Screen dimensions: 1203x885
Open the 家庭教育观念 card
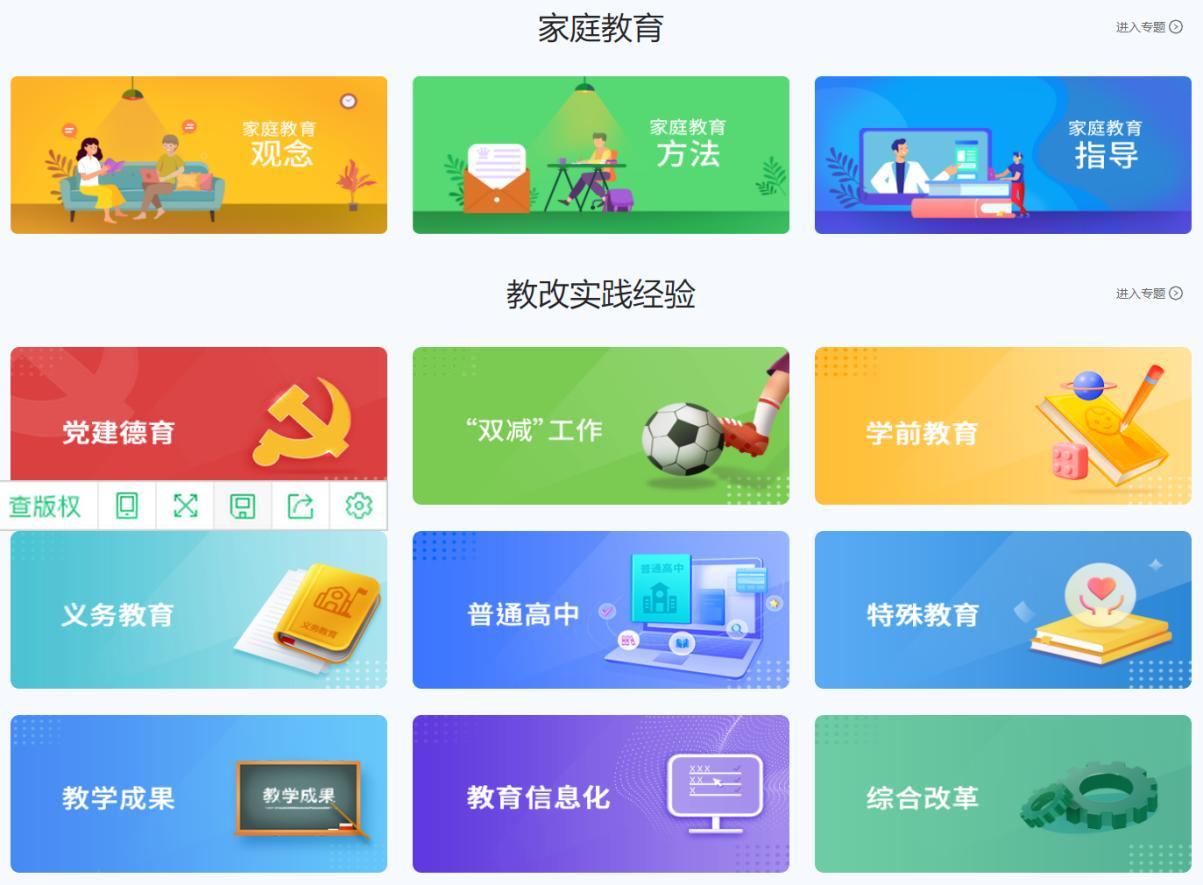coord(198,155)
